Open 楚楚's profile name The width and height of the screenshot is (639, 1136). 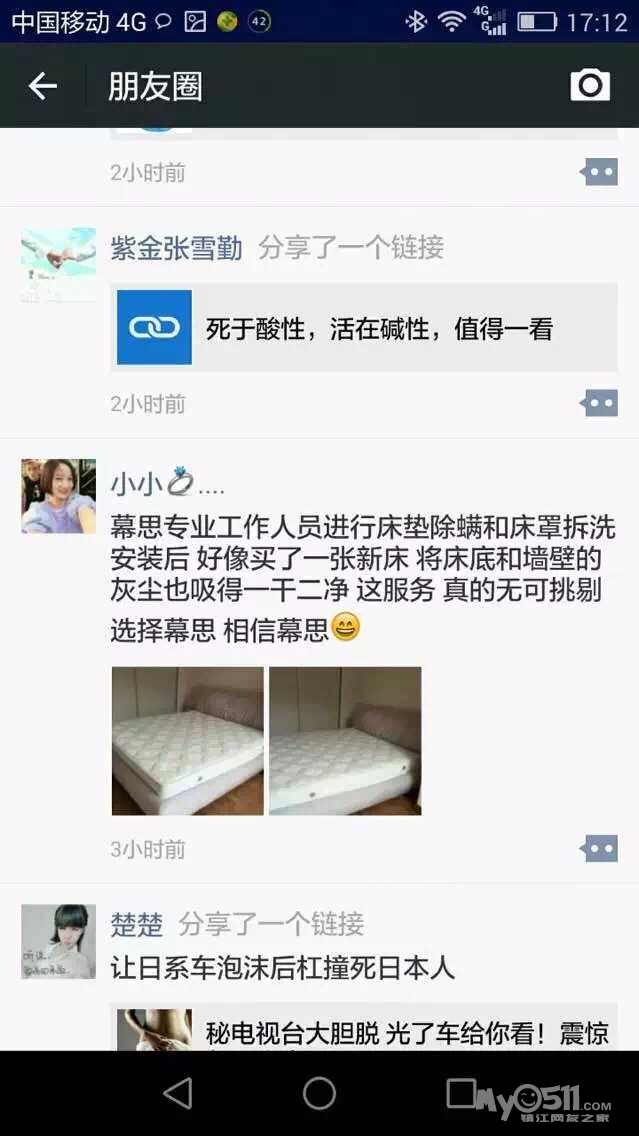click(x=137, y=924)
